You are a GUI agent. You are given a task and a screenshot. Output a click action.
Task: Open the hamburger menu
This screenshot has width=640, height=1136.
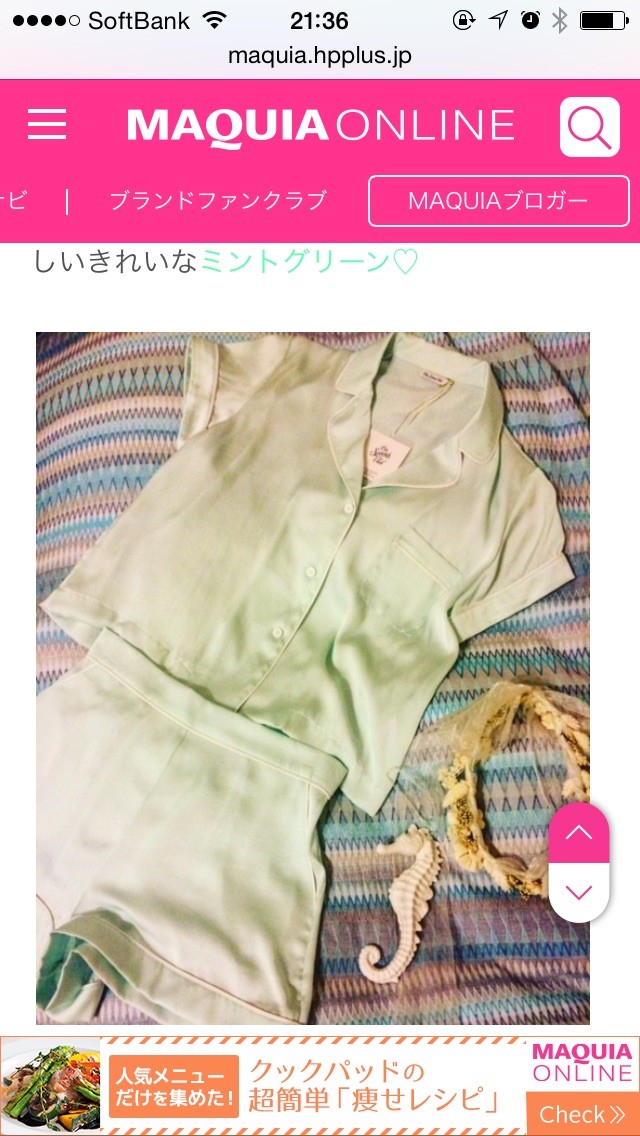[x=47, y=125]
